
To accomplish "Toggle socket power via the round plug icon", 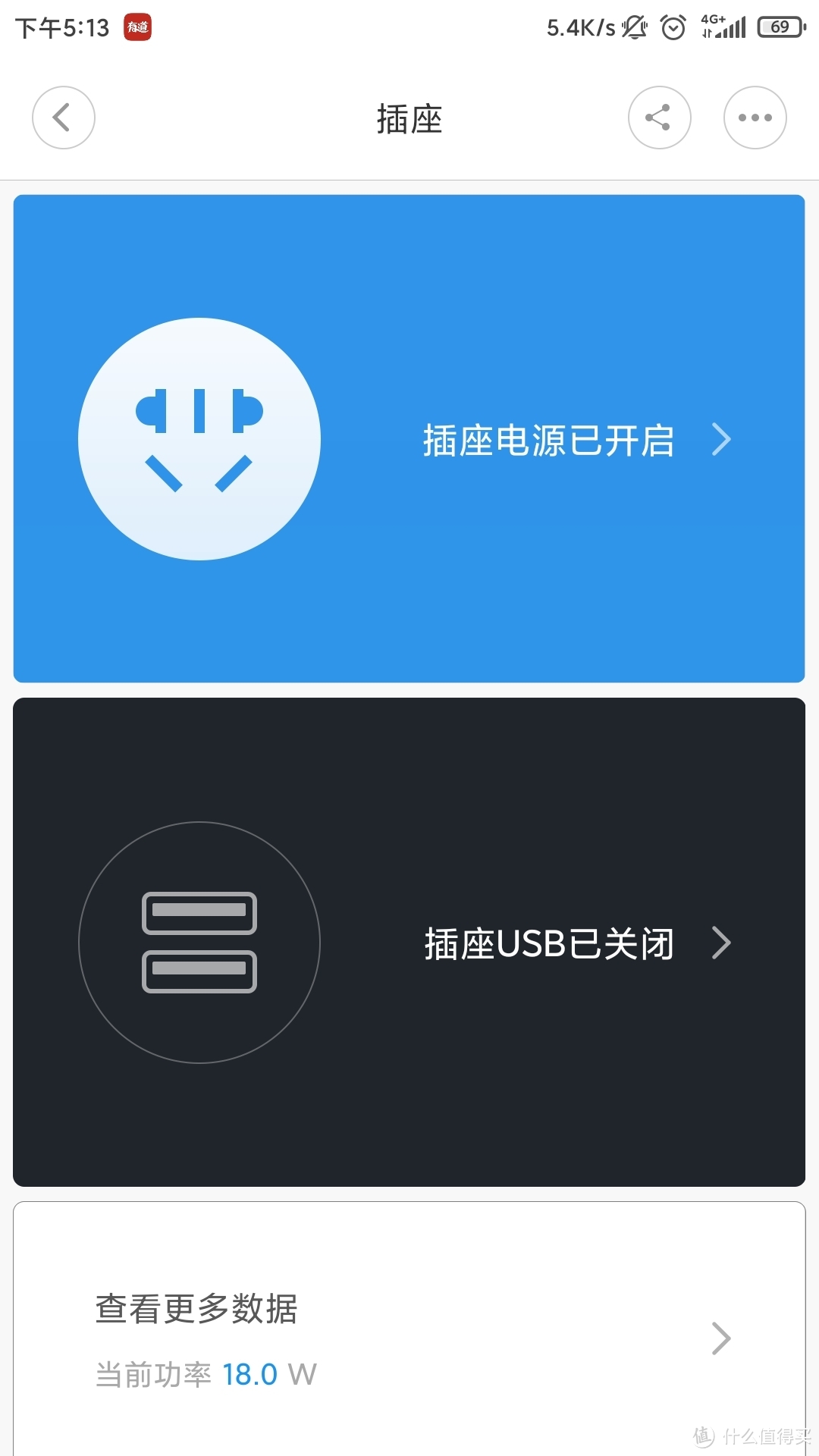I will (x=199, y=439).
